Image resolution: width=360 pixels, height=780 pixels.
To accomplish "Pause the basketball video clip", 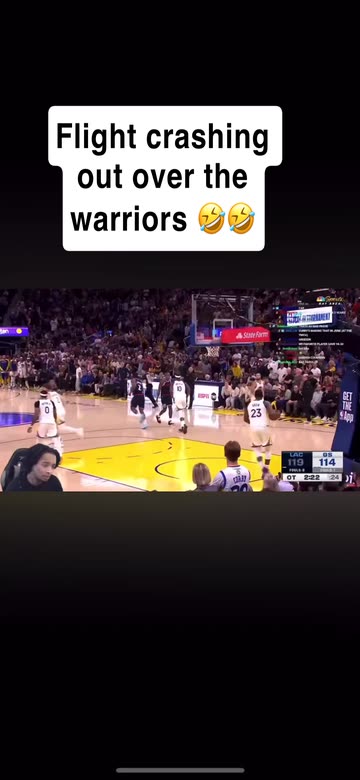I will tap(180, 390).
